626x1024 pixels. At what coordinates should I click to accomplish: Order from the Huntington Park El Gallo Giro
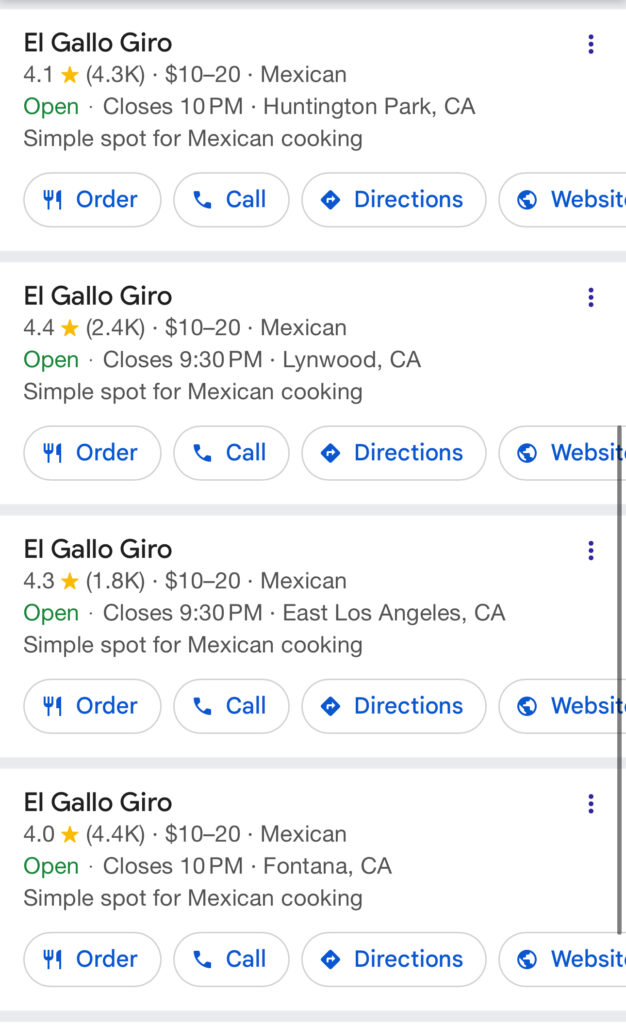92,200
